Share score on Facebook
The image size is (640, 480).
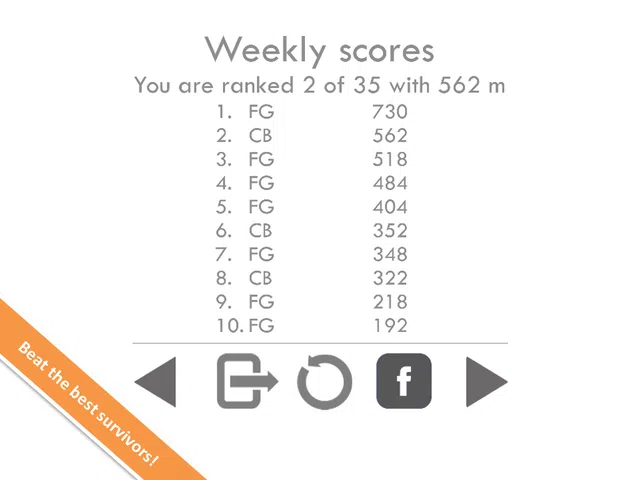point(404,381)
